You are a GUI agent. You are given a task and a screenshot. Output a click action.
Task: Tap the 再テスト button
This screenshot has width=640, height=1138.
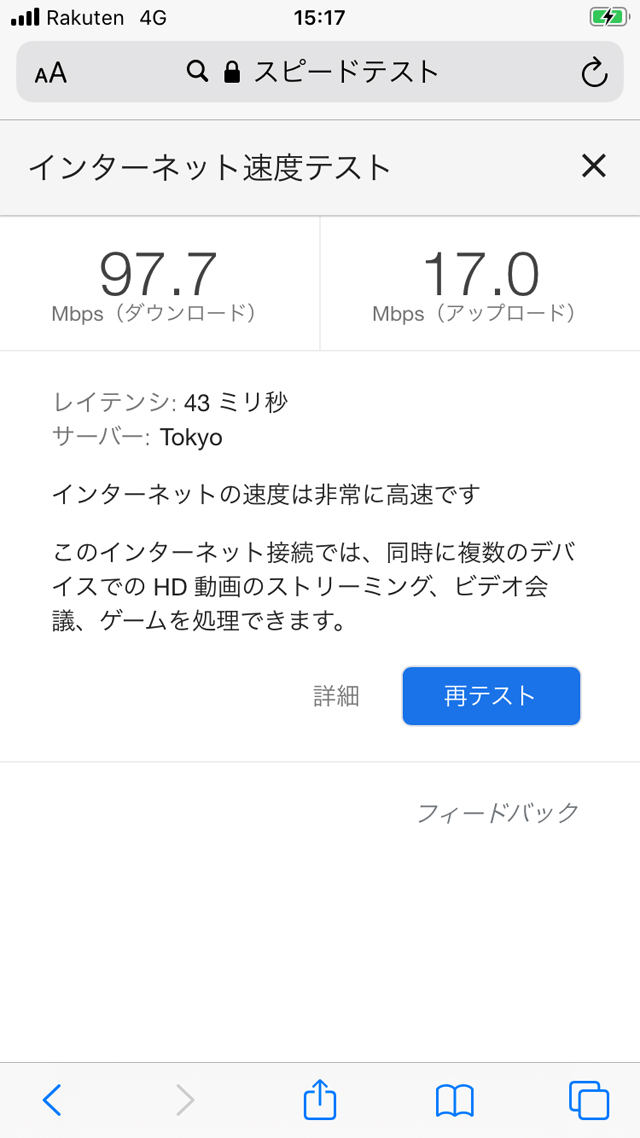click(x=491, y=696)
